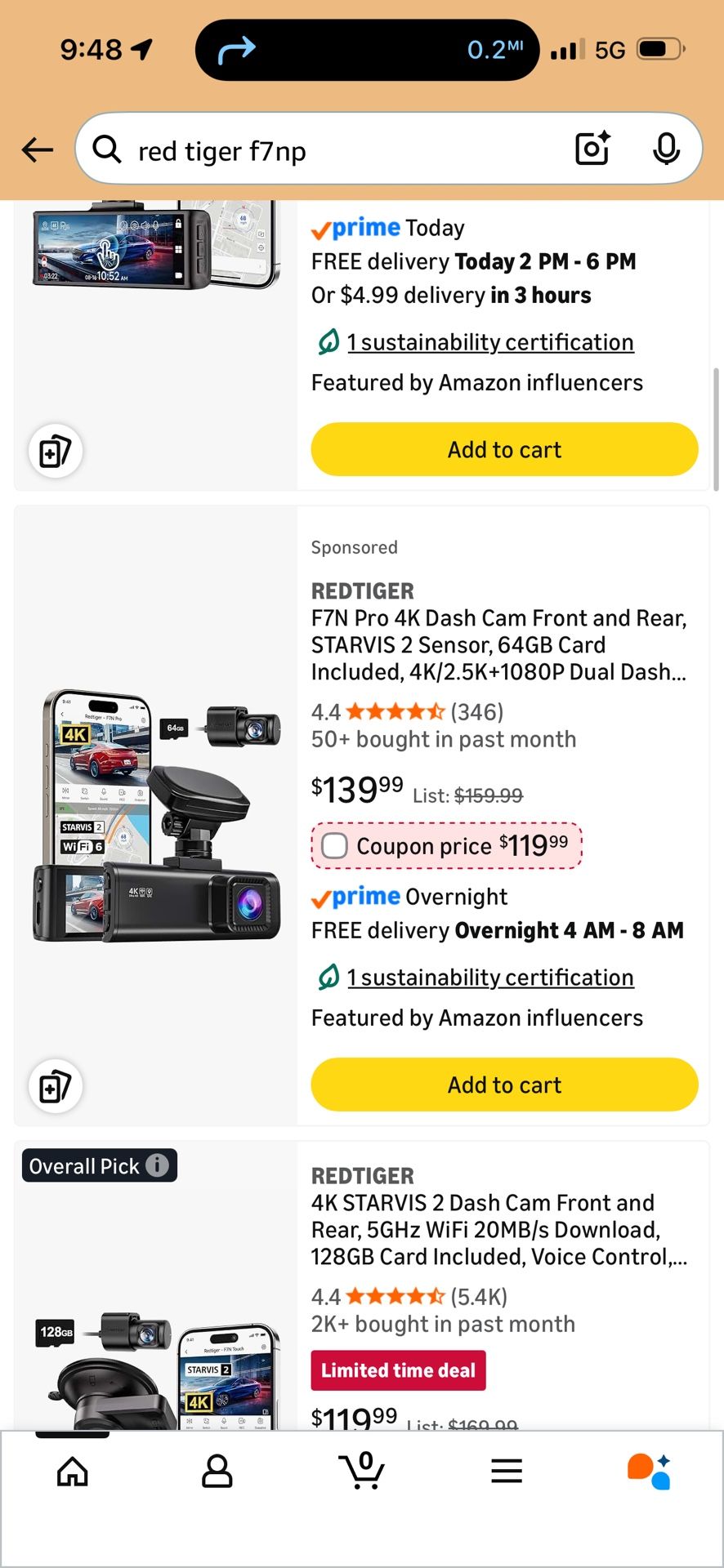Open sustainability certification link under Today delivery
Image resolution: width=724 pixels, height=1568 pixels.
490,342
